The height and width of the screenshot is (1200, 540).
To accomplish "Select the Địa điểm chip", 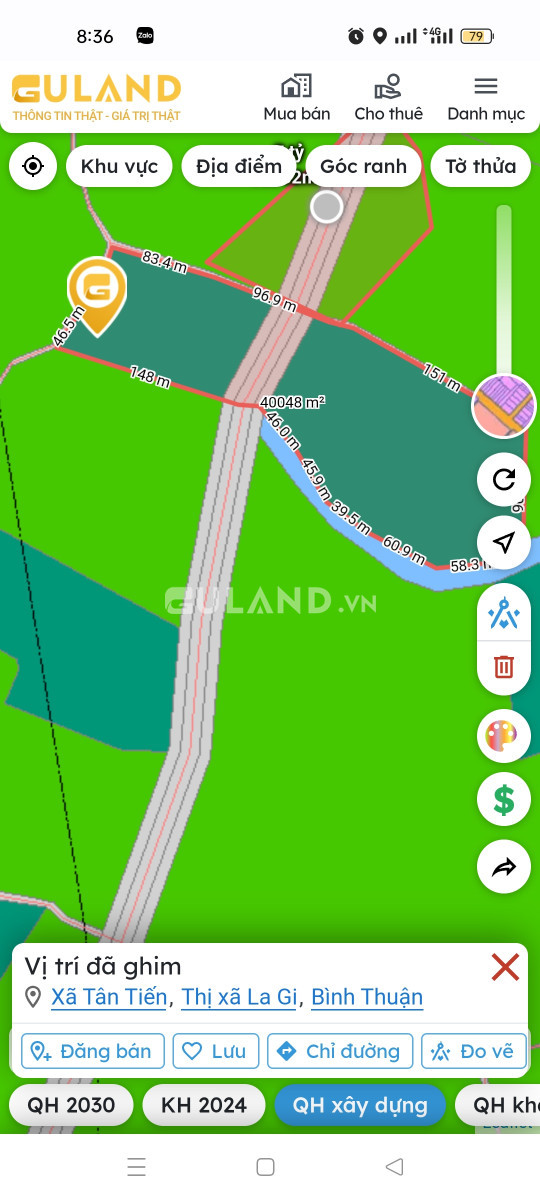I will click(239, 166).
